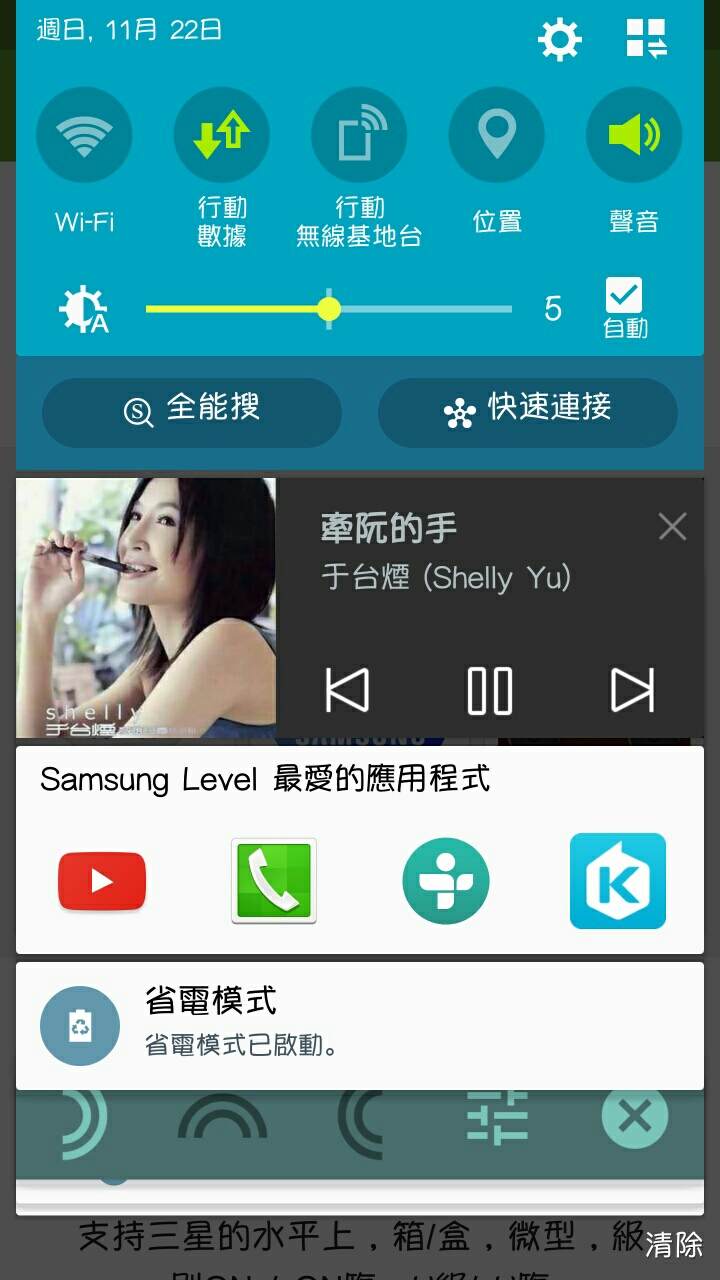Toggle 行動數據 mobile data
Screen dimensions: 720x1280
(x=222, y=135)
